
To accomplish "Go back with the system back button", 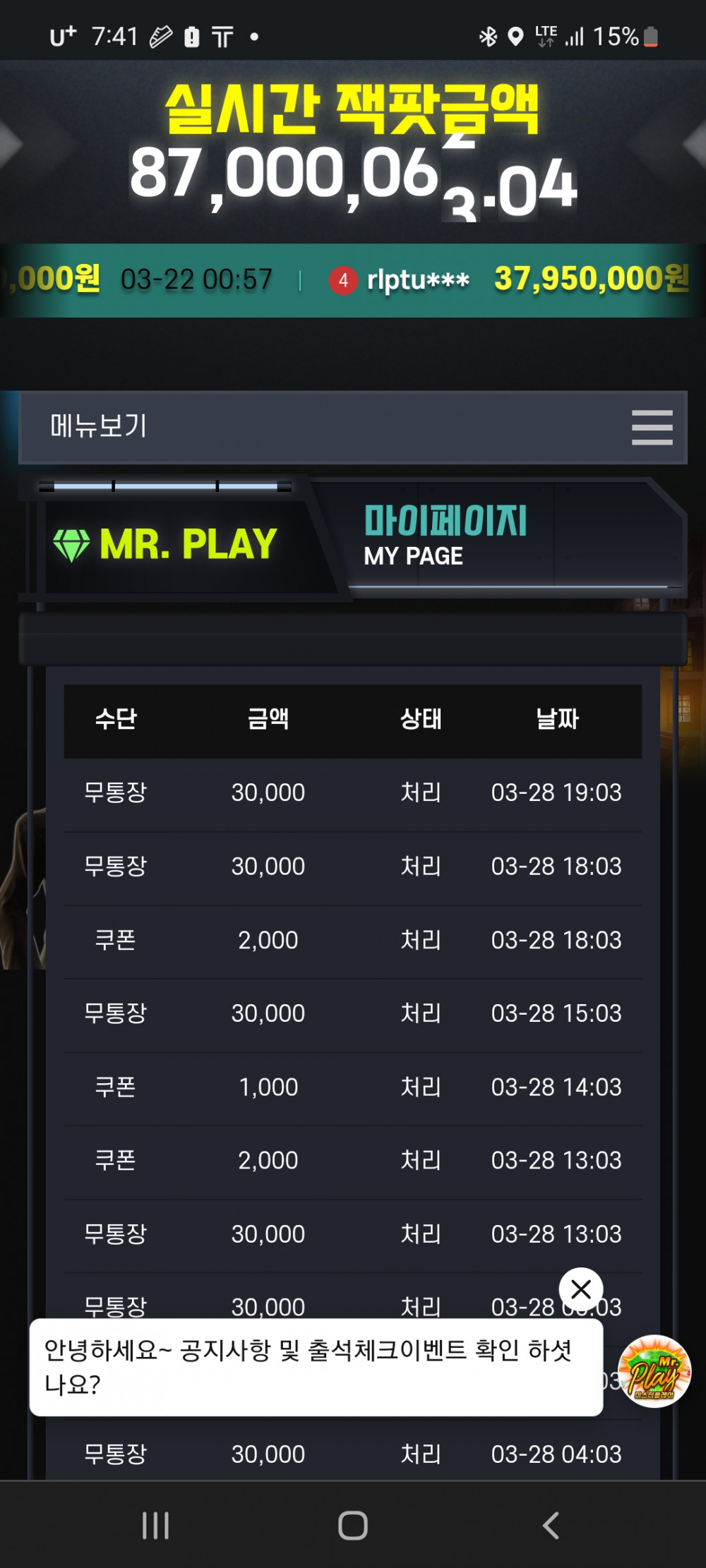I will pos(551,1525).
